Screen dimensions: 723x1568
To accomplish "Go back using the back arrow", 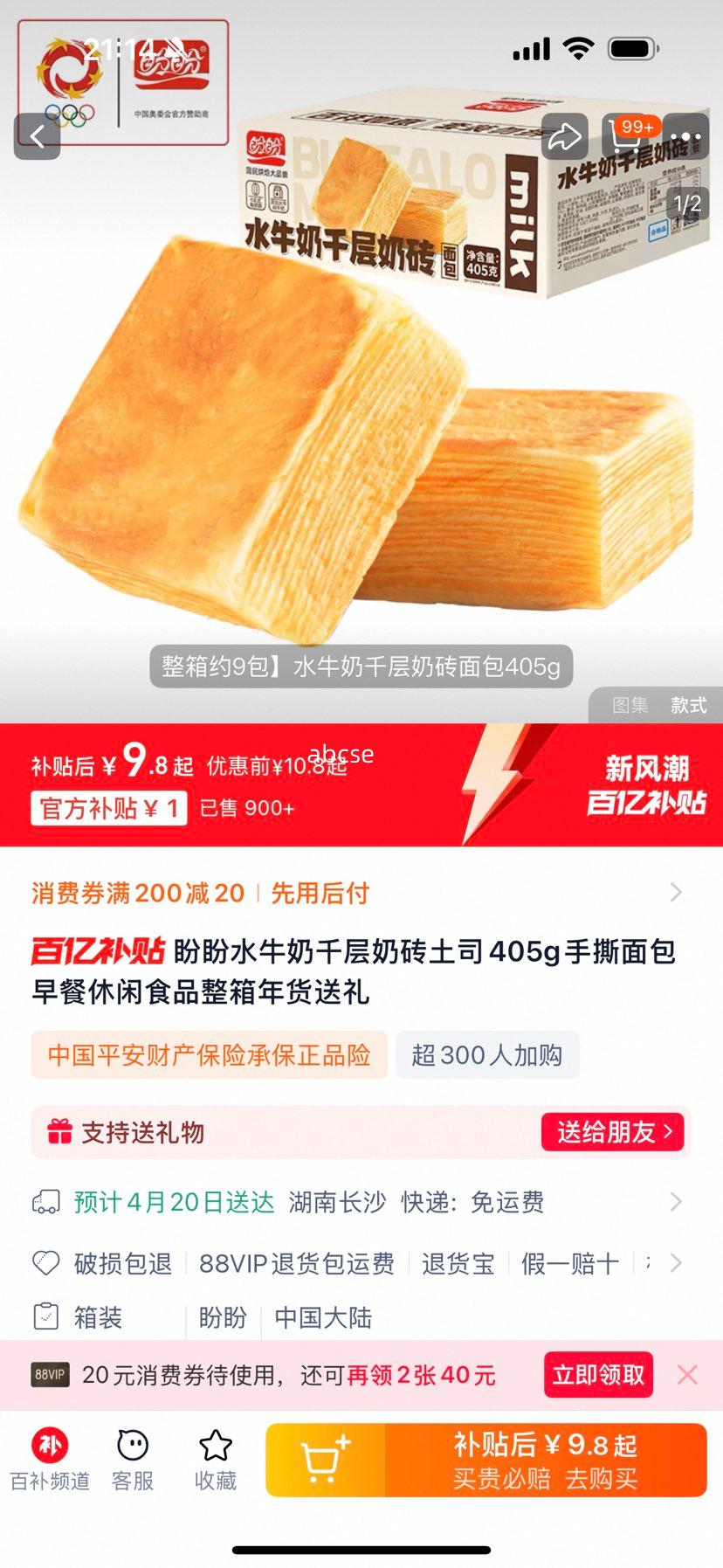I will [x=37, y=137].
